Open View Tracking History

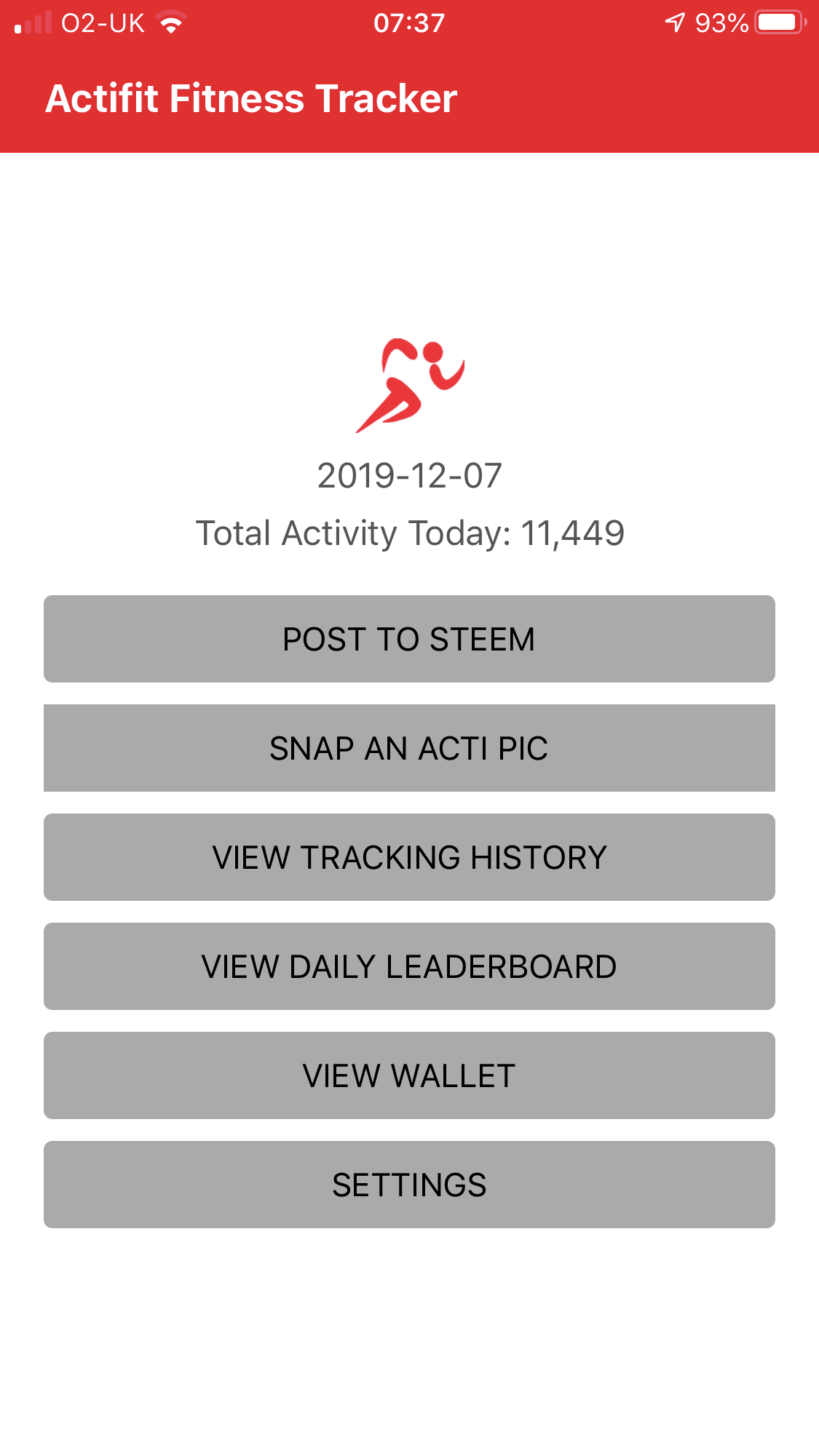[x=409, y=857]
